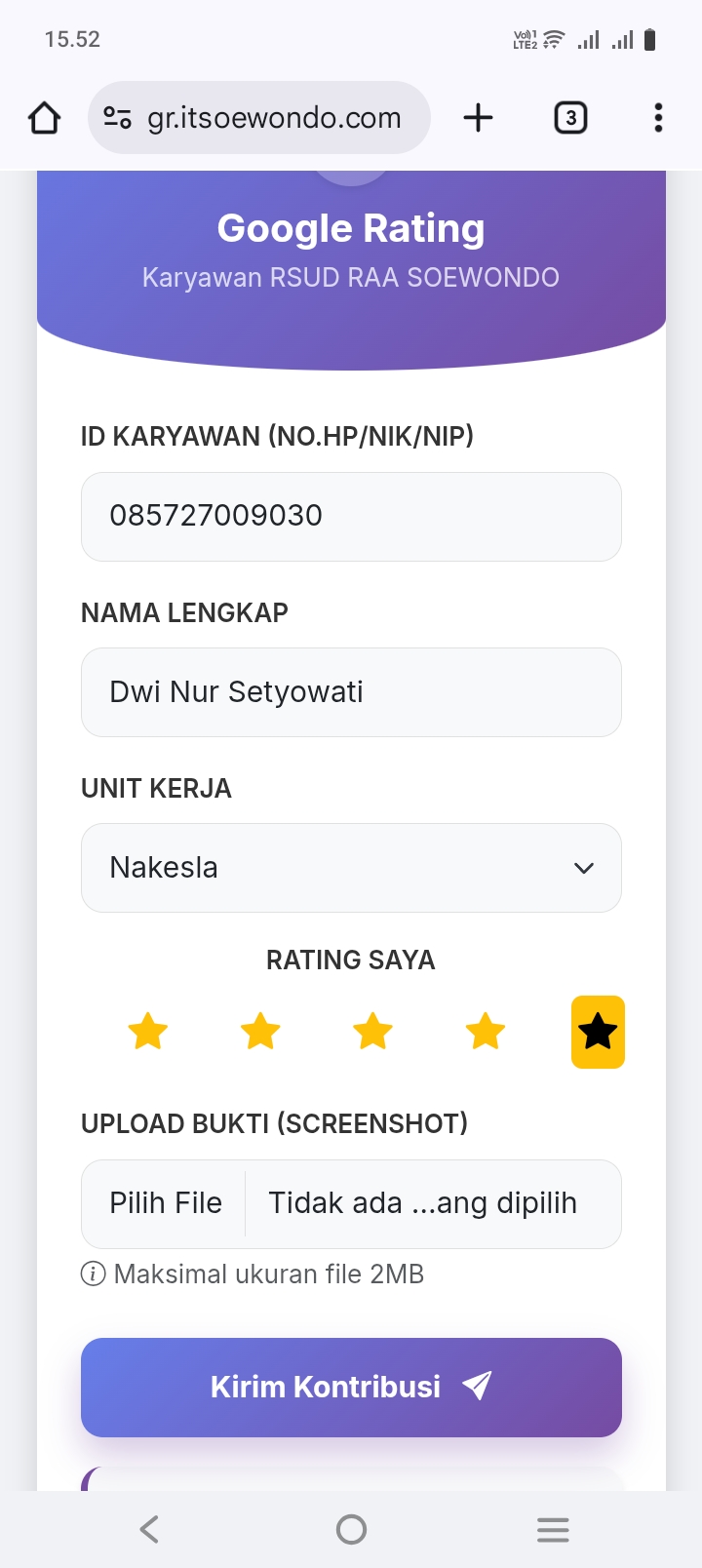Edit the Nama Lengkap field
The width and height of the screenshot is (702, 1568).
pyautogui.click(x=351, y=692)
